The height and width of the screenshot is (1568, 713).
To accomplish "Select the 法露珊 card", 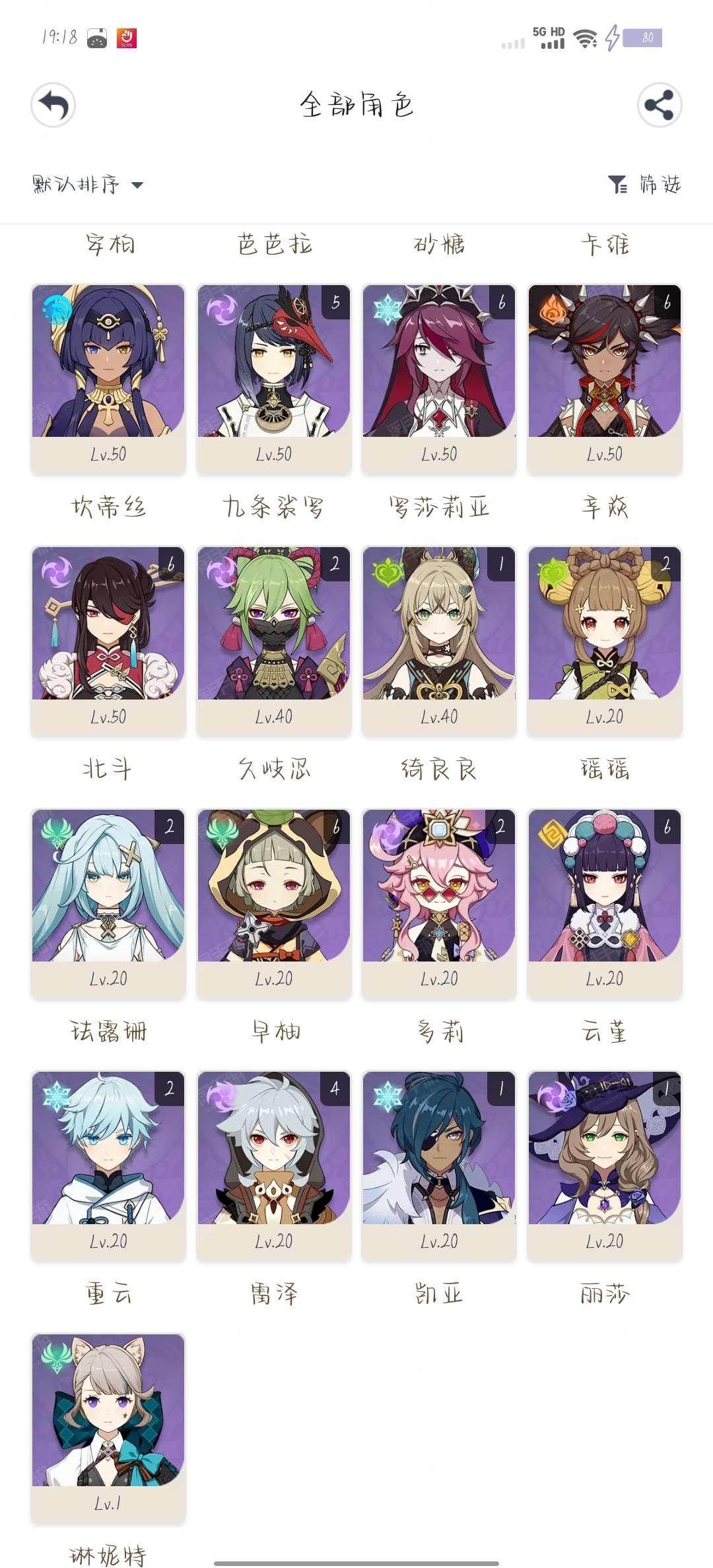I will click(108, 904).
